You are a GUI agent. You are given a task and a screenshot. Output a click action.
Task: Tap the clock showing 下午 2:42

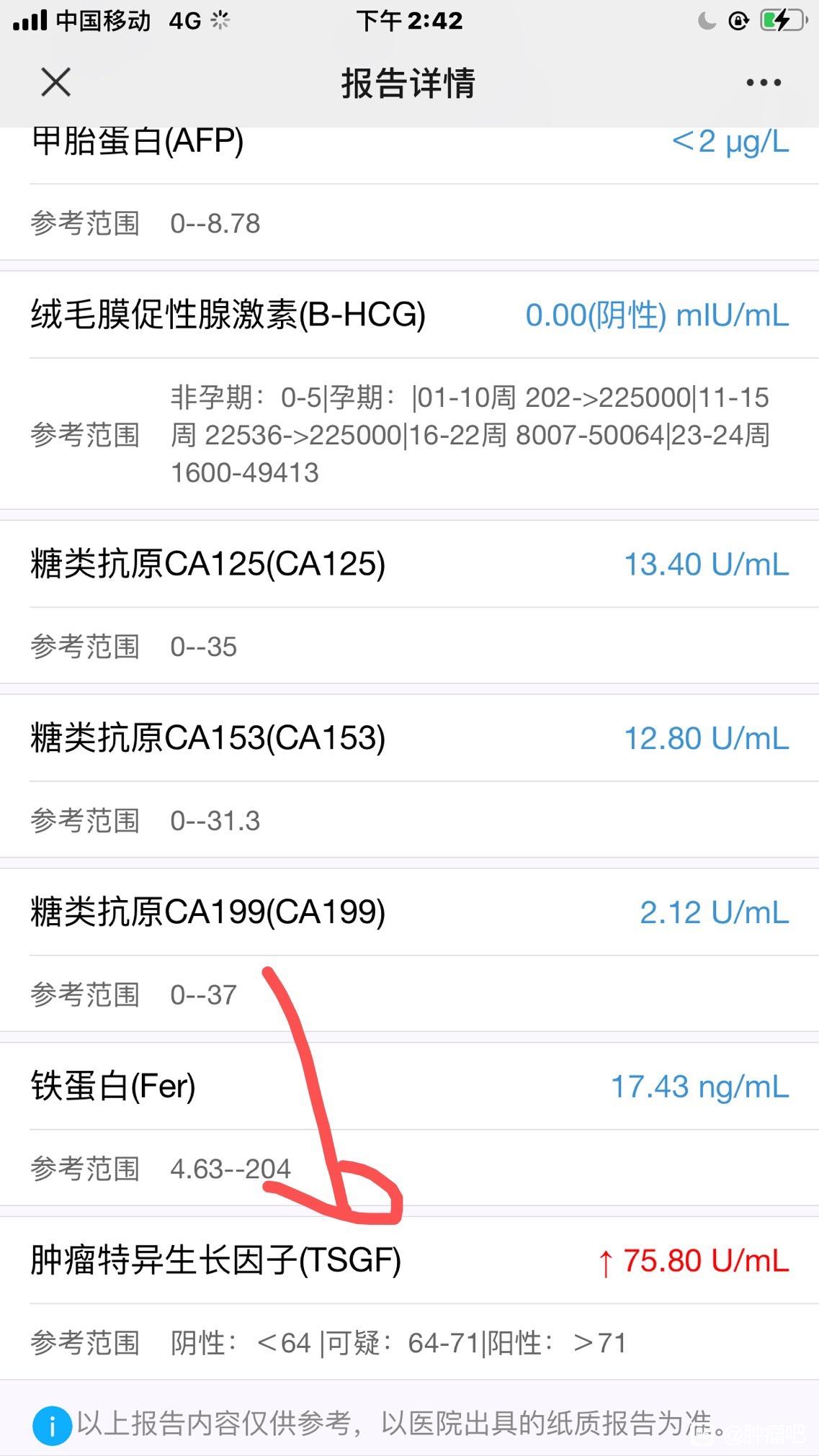coord(409,22)
